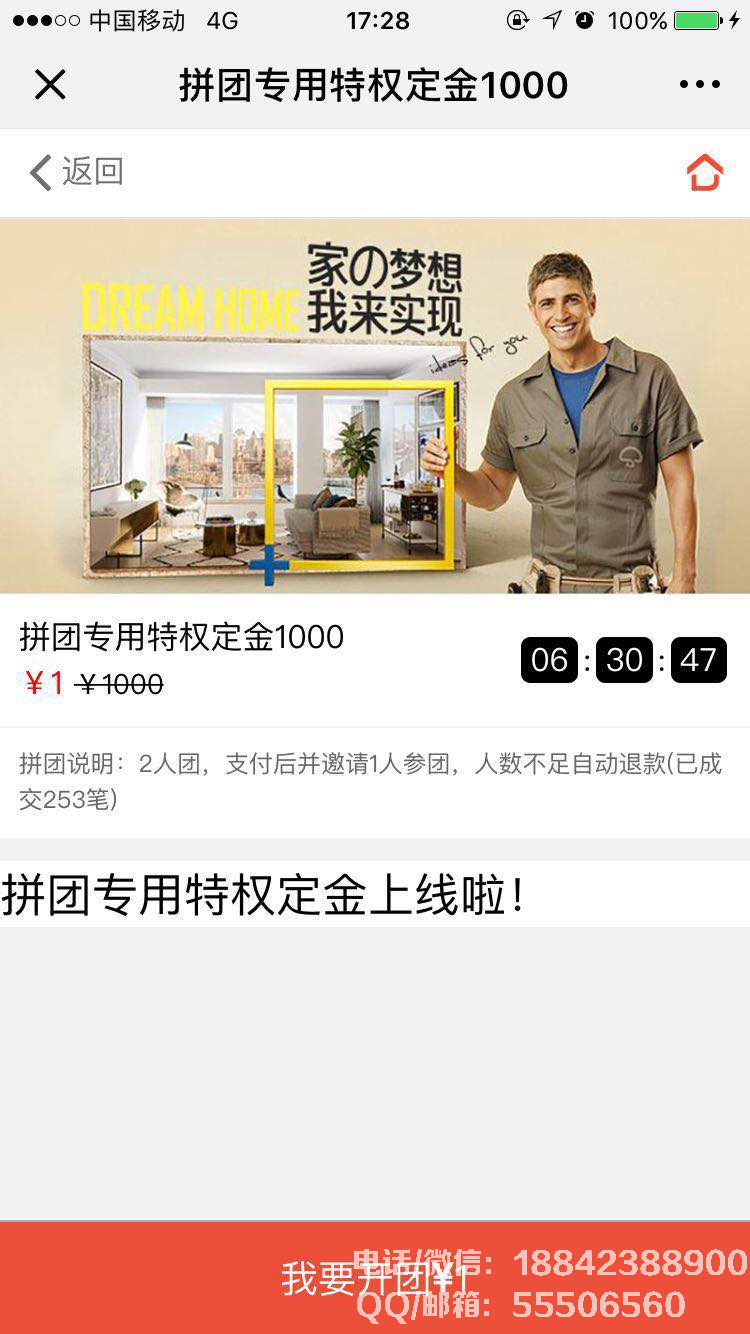This screenshot has width=750, height=1334.
Task: Open the Dream Home banner image
Action: (x=375, y=406)
